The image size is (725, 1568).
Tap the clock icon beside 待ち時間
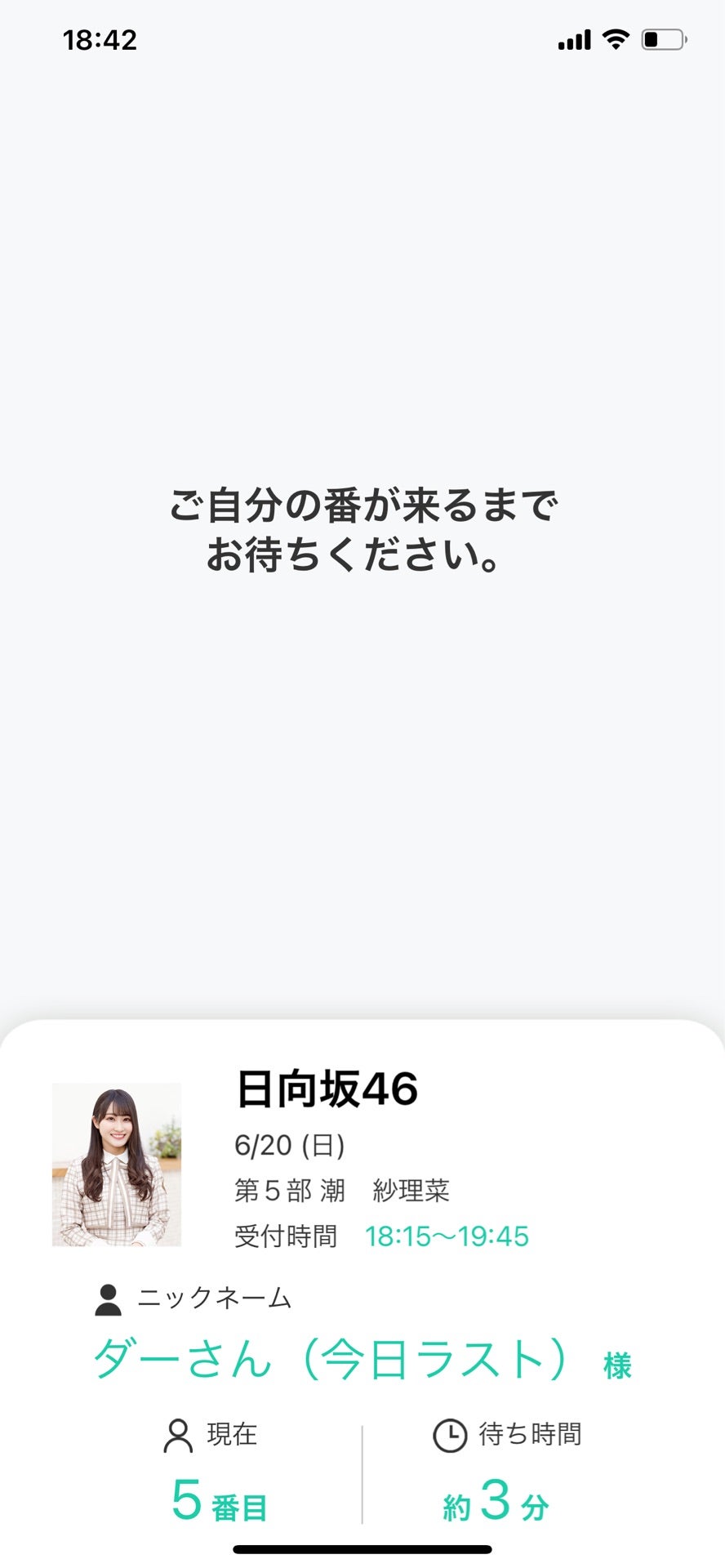coord(448,1436)
